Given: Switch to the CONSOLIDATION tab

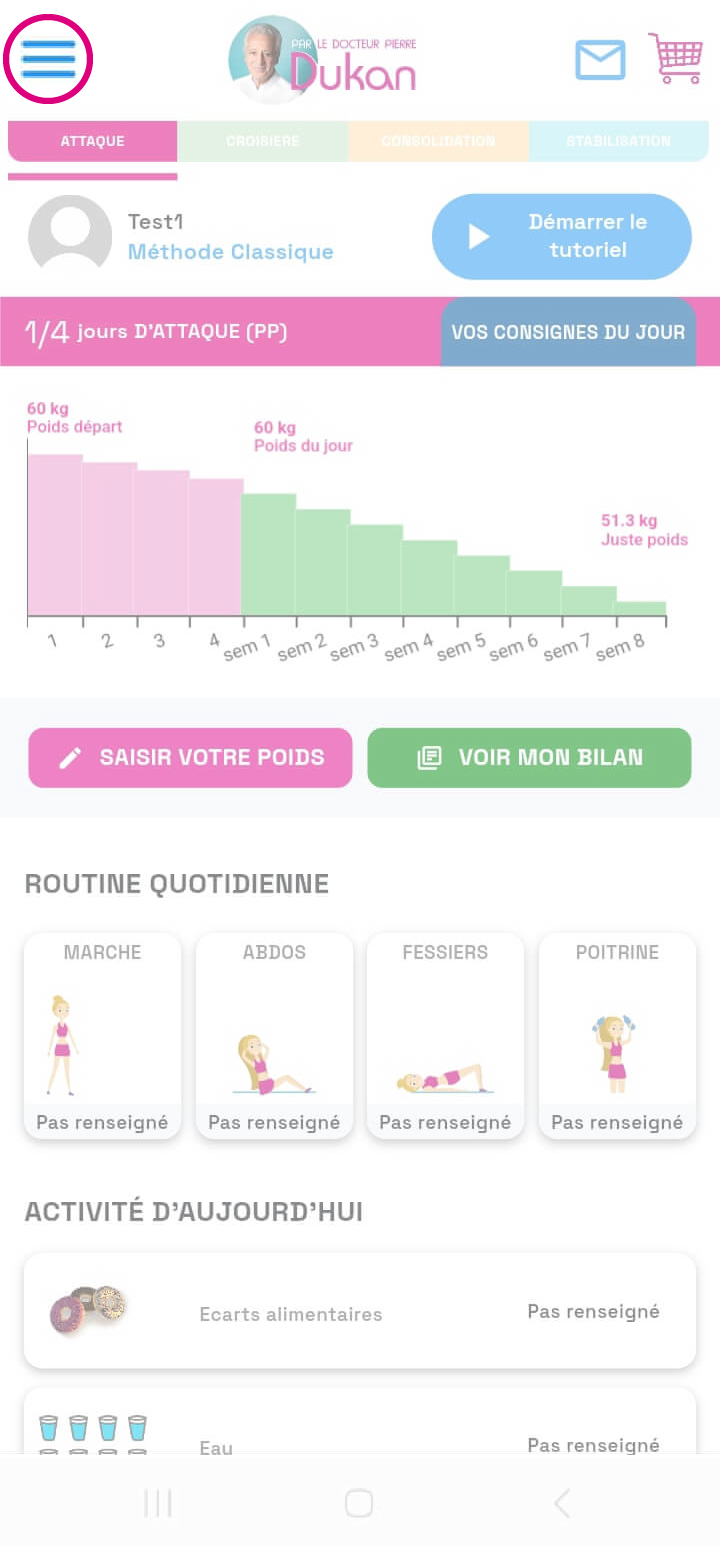Looking at the screenshot, I should coord(438,141).
